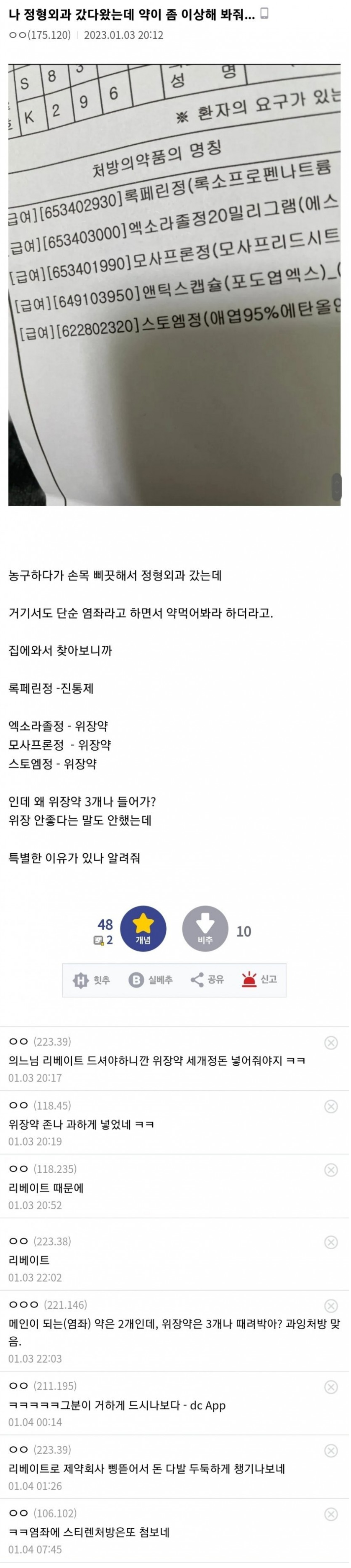Tap the X on the 106.102 comment
This screenshot has width=351, height=1568.
331,1514
